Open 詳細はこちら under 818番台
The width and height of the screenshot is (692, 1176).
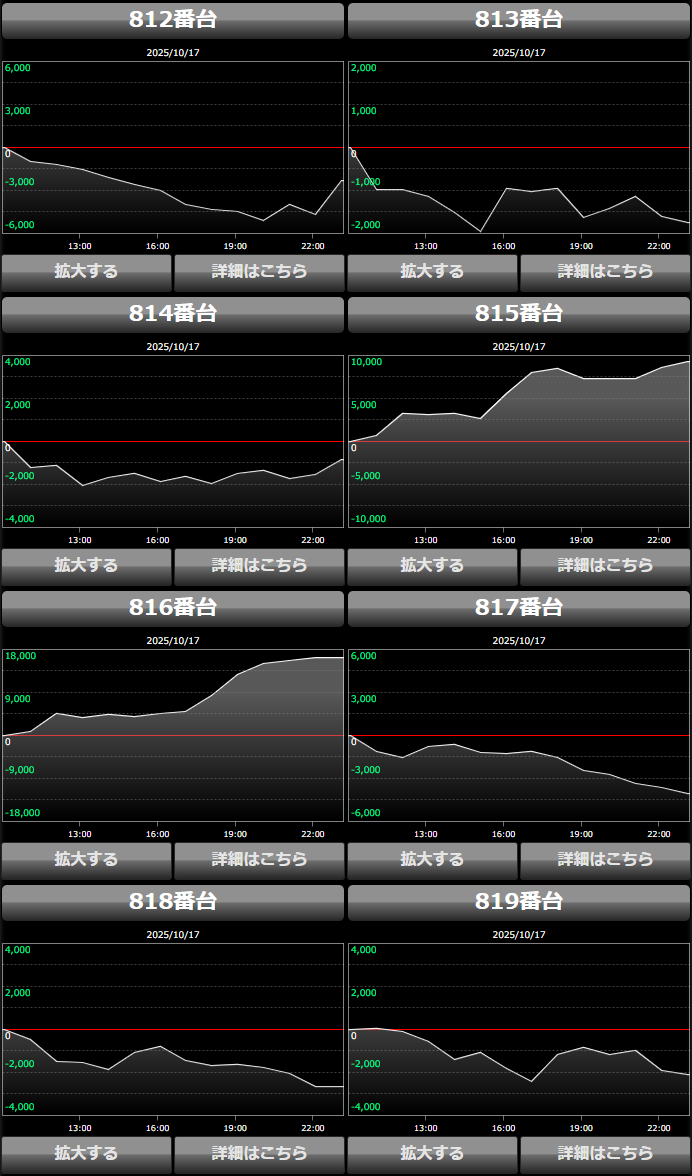click(259, 1153)
